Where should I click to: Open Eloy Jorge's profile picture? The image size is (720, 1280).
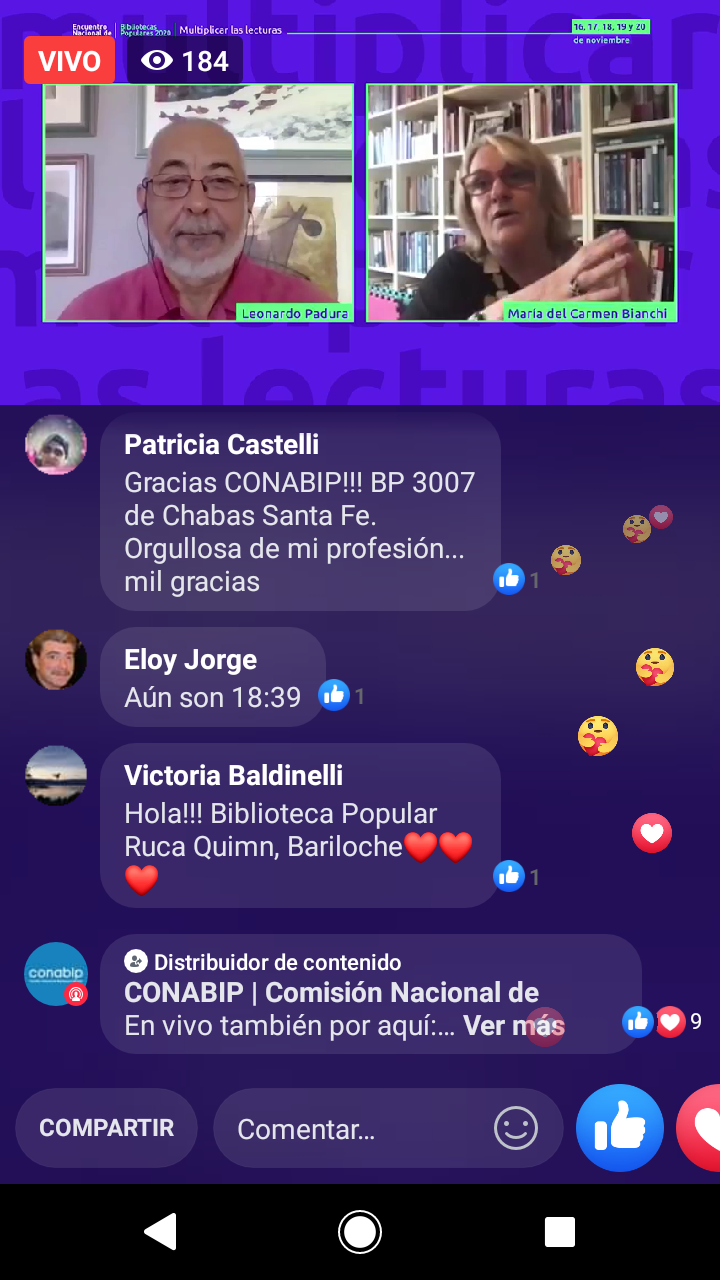point(56,660)
